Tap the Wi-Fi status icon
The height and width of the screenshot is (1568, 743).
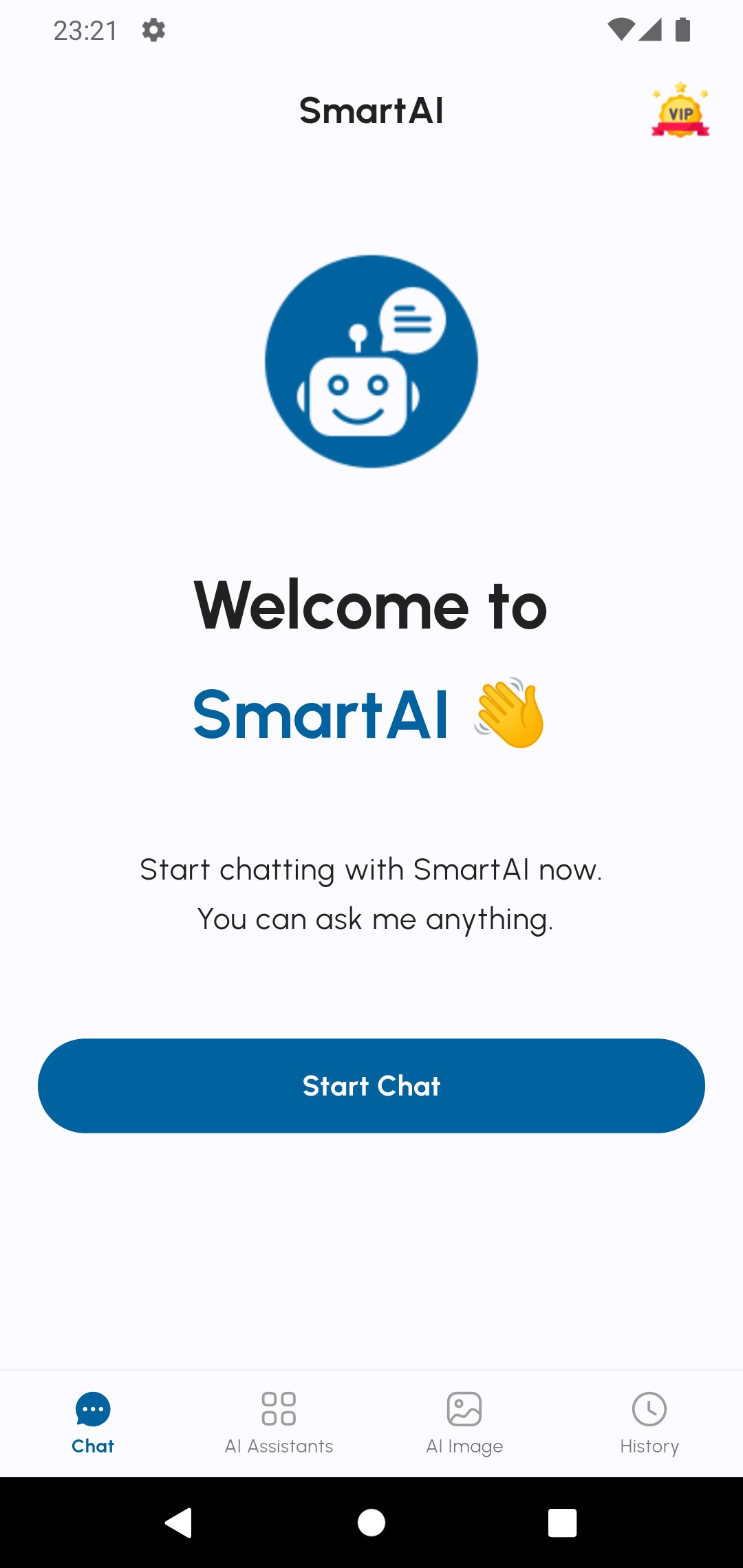pos(621,28)
